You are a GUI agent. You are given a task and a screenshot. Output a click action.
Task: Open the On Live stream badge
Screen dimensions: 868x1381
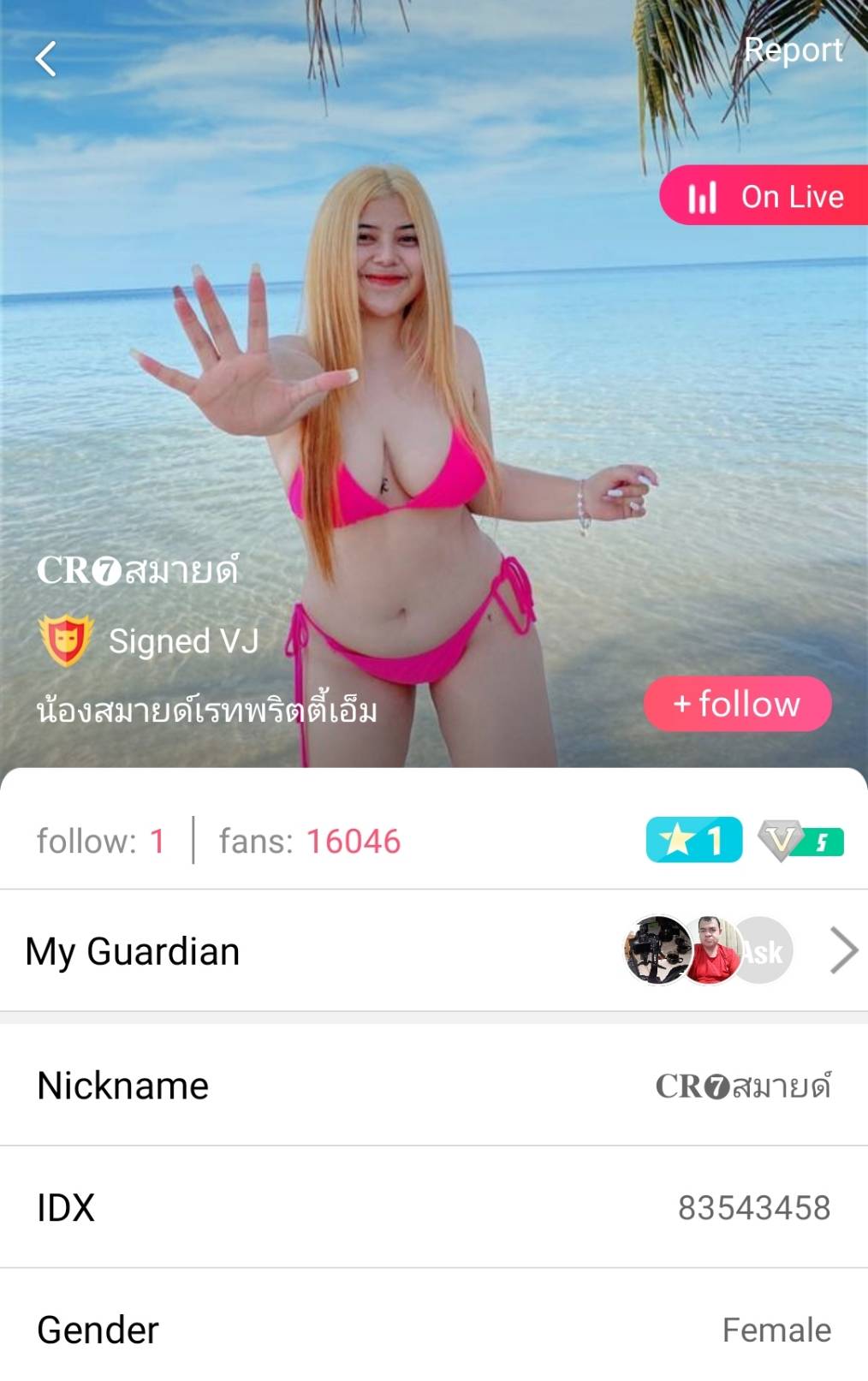click(764, 196)
